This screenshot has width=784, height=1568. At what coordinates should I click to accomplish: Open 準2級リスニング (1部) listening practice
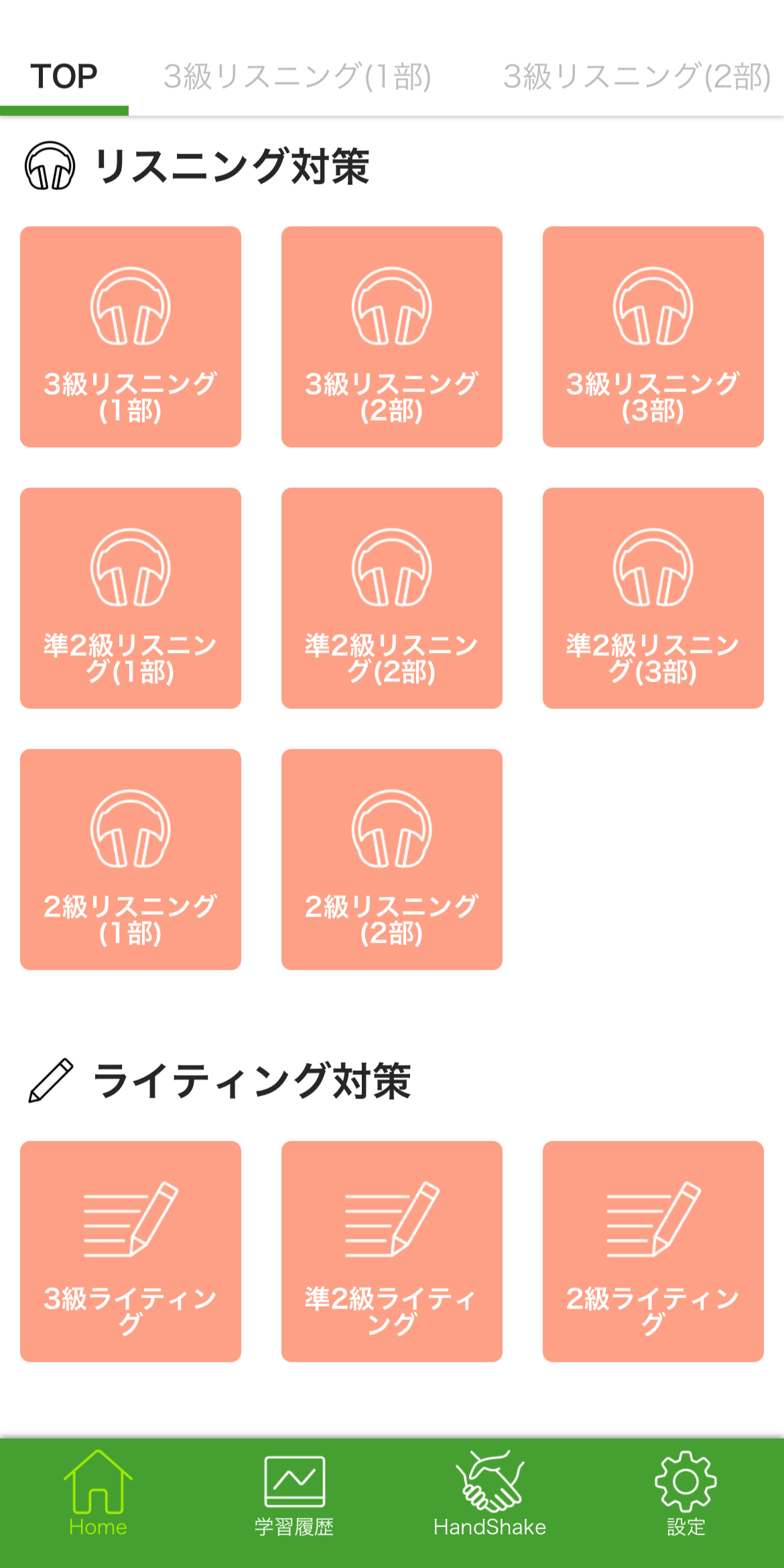[x=131, y=596]
